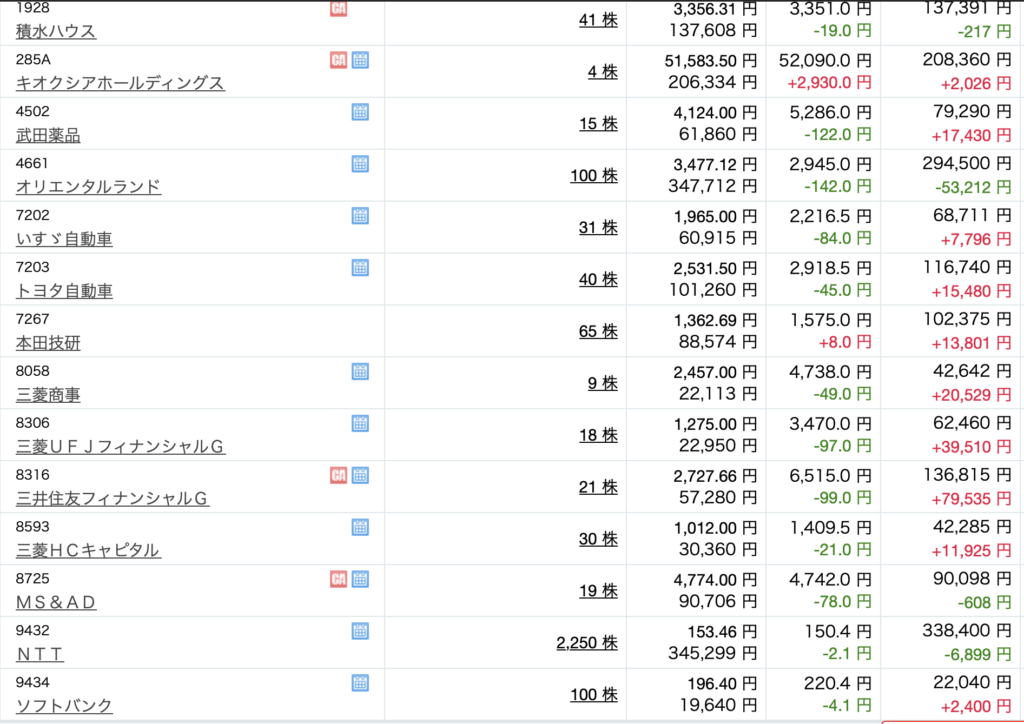Tap 40 株 quantity for トヨタ自動車
Image resolution: width=1024 pixels, height=724 pixels.
598,279
